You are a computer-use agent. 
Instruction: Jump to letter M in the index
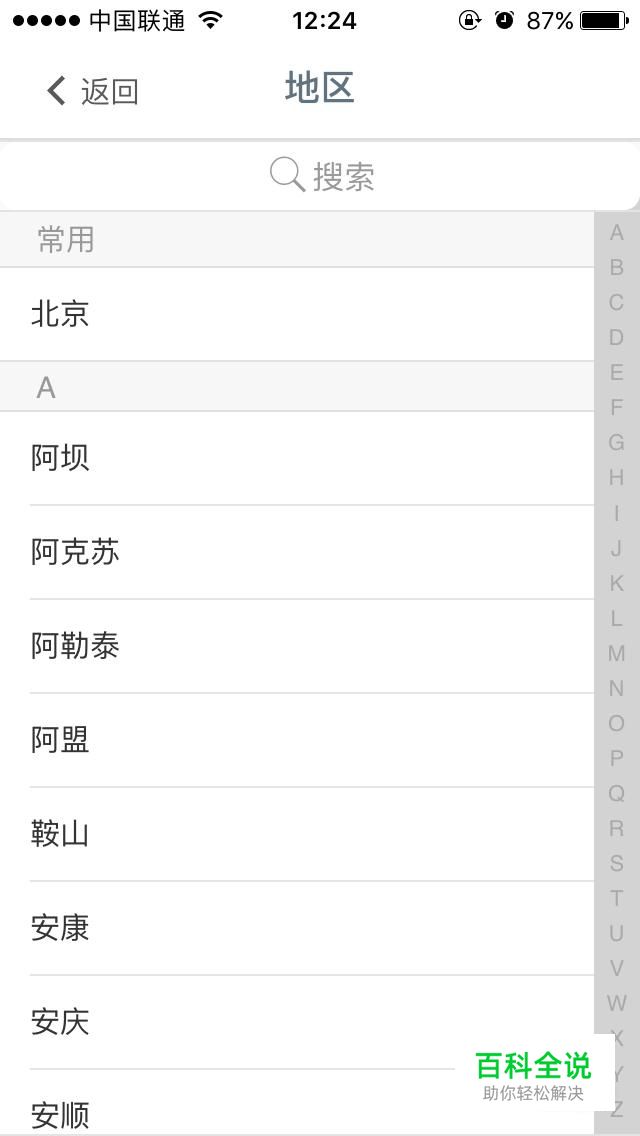pyautogui.click(x=617, y=653)
